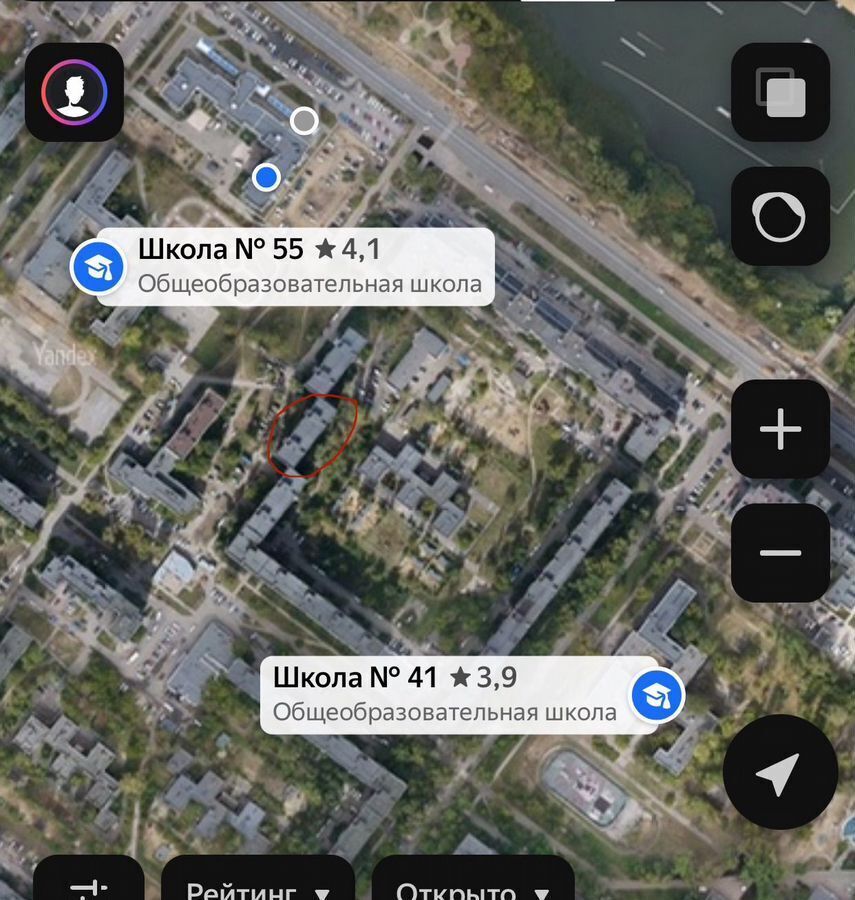Viewport: 855px width, 900px height.
Task: Expand the Открыто filter dropdown
Action: pos(472,888)
